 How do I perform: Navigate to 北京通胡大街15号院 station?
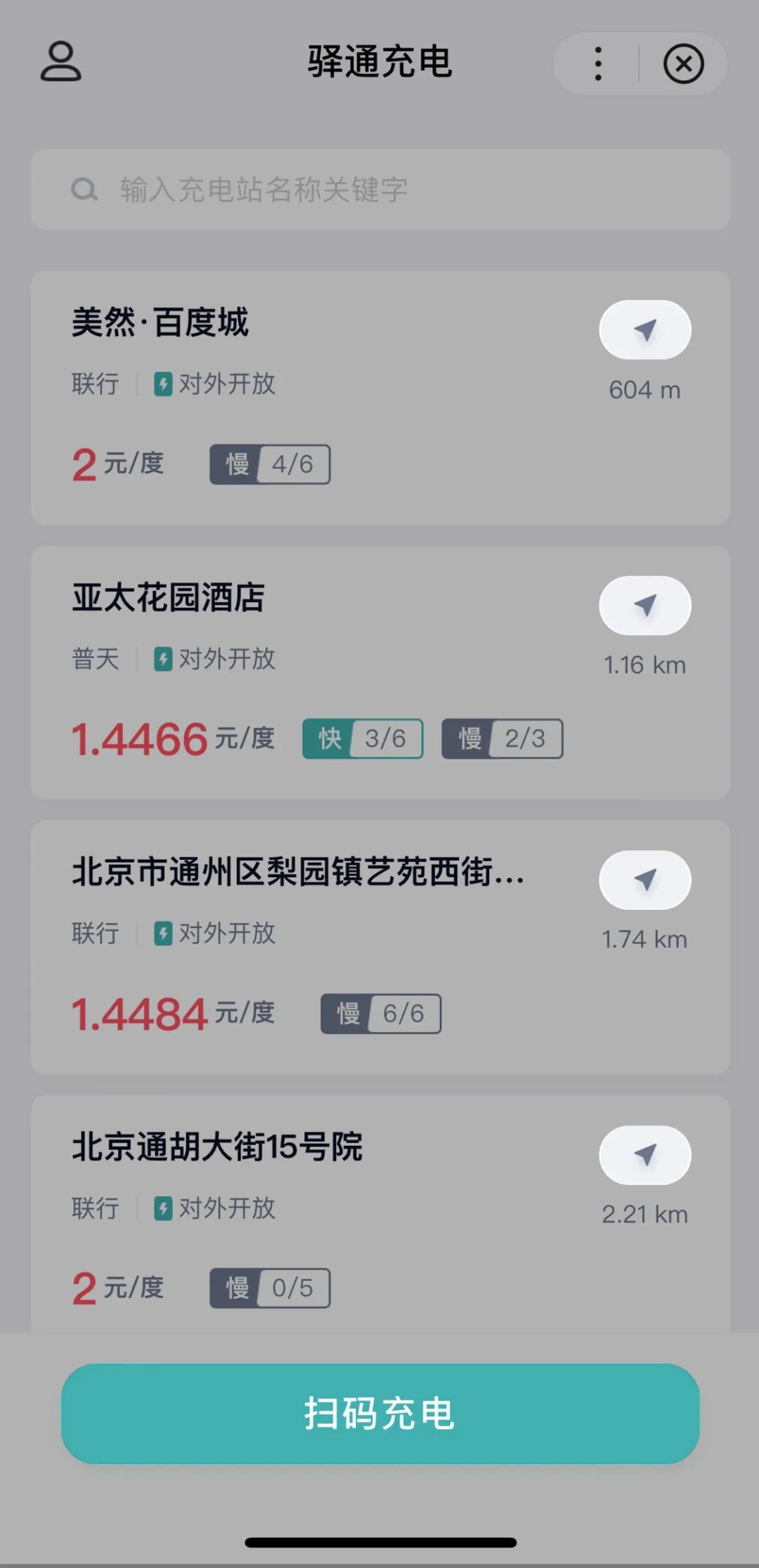point(644,1155)
